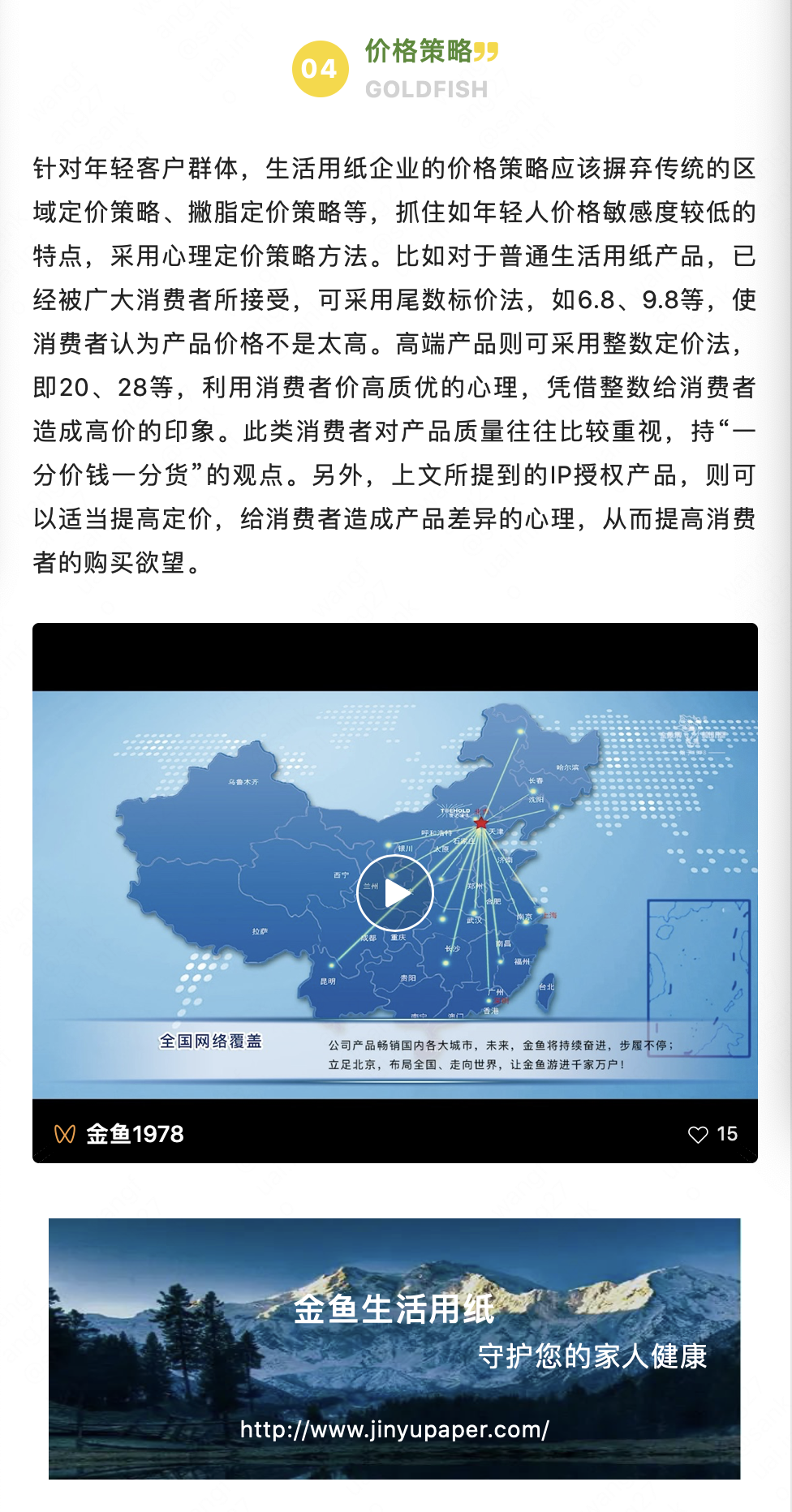Screen dimensions: 792x1512
Task: Play the embedded 金鱼1978 video
Action: pos(395,893)
